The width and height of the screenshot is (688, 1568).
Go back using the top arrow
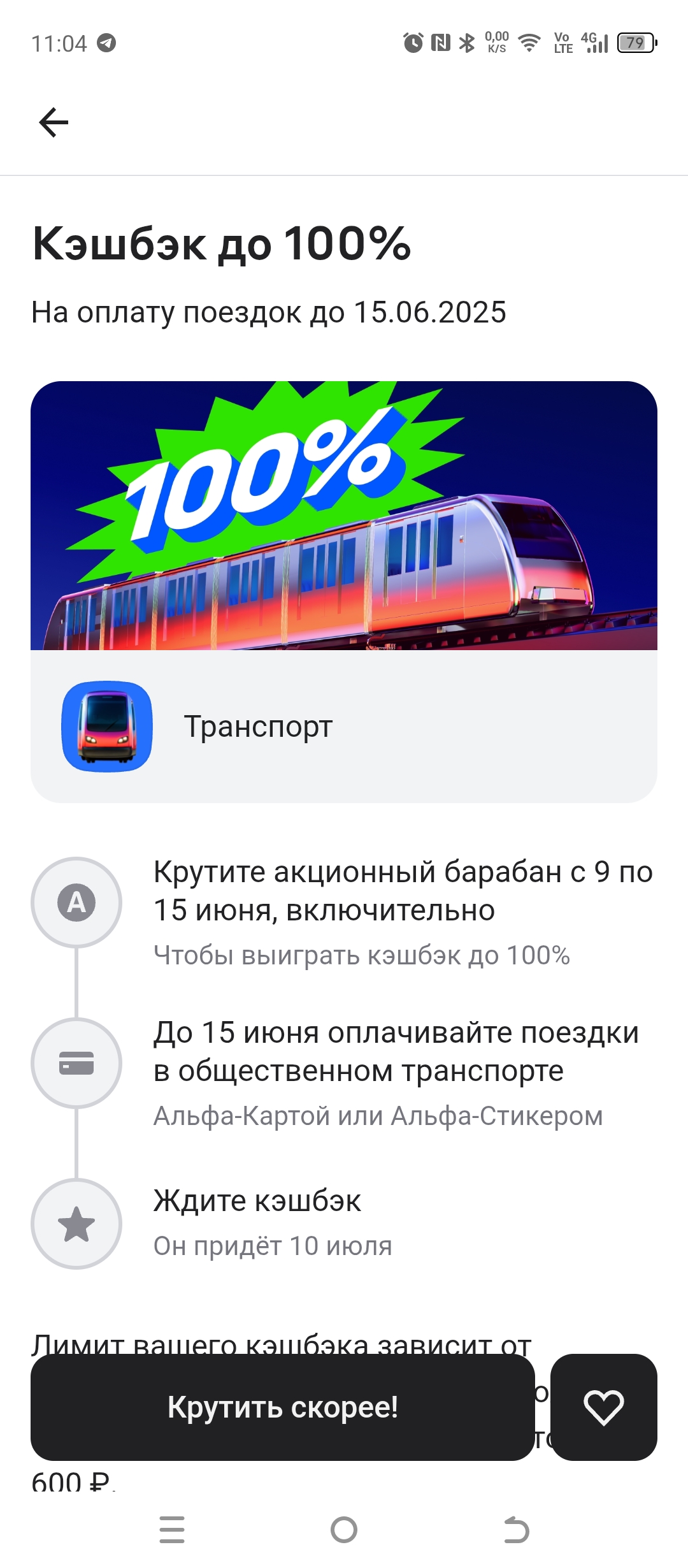54,122
